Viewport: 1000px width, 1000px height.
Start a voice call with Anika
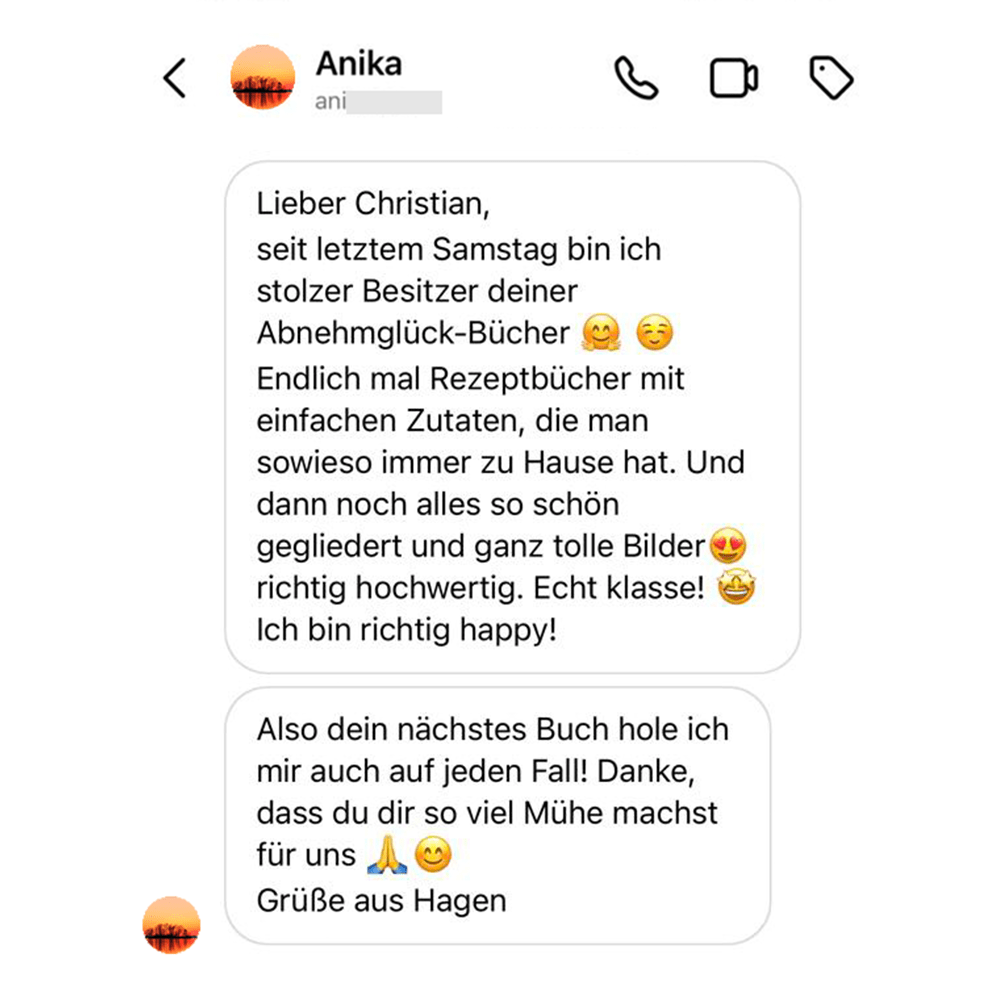(636, 78)
